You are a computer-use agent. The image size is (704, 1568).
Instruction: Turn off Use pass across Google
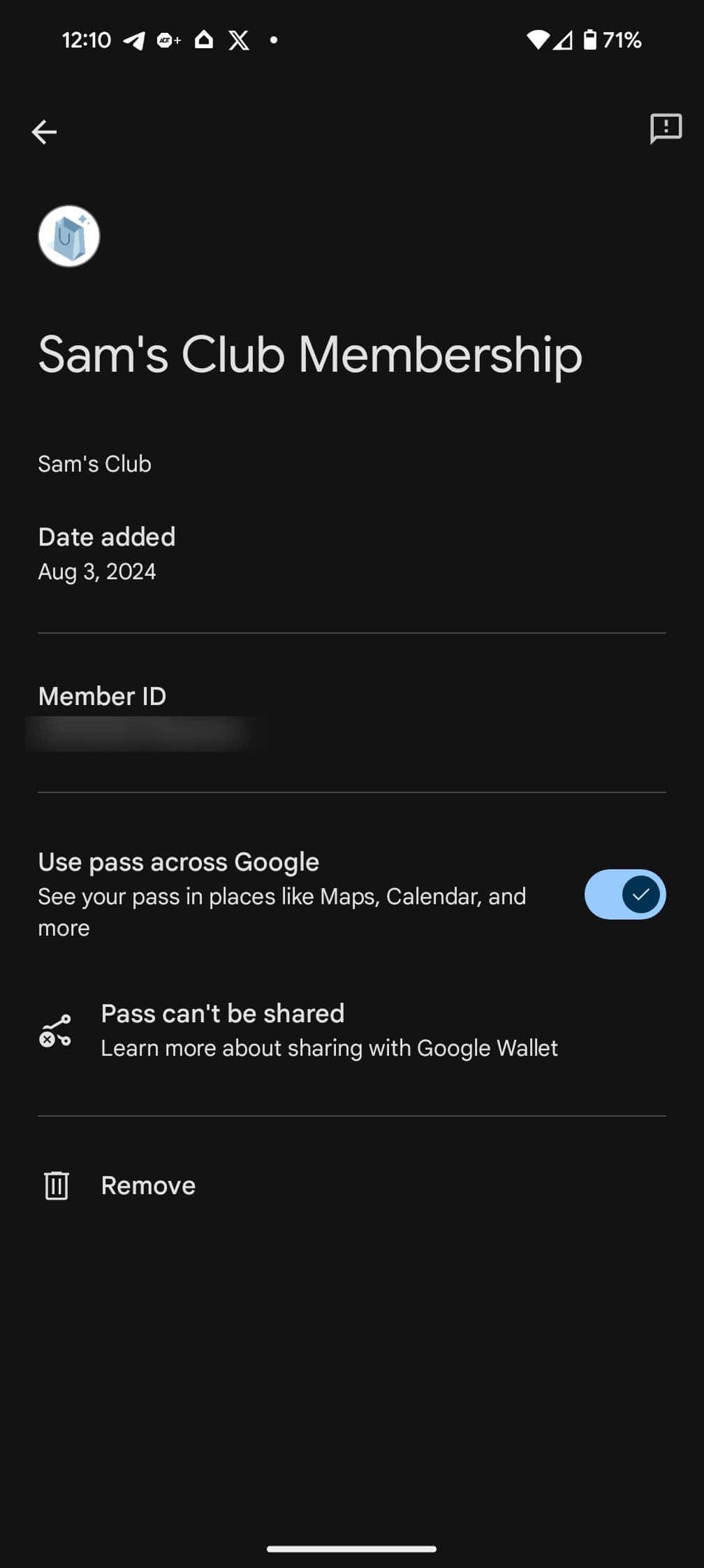click(x=625, y=894)
